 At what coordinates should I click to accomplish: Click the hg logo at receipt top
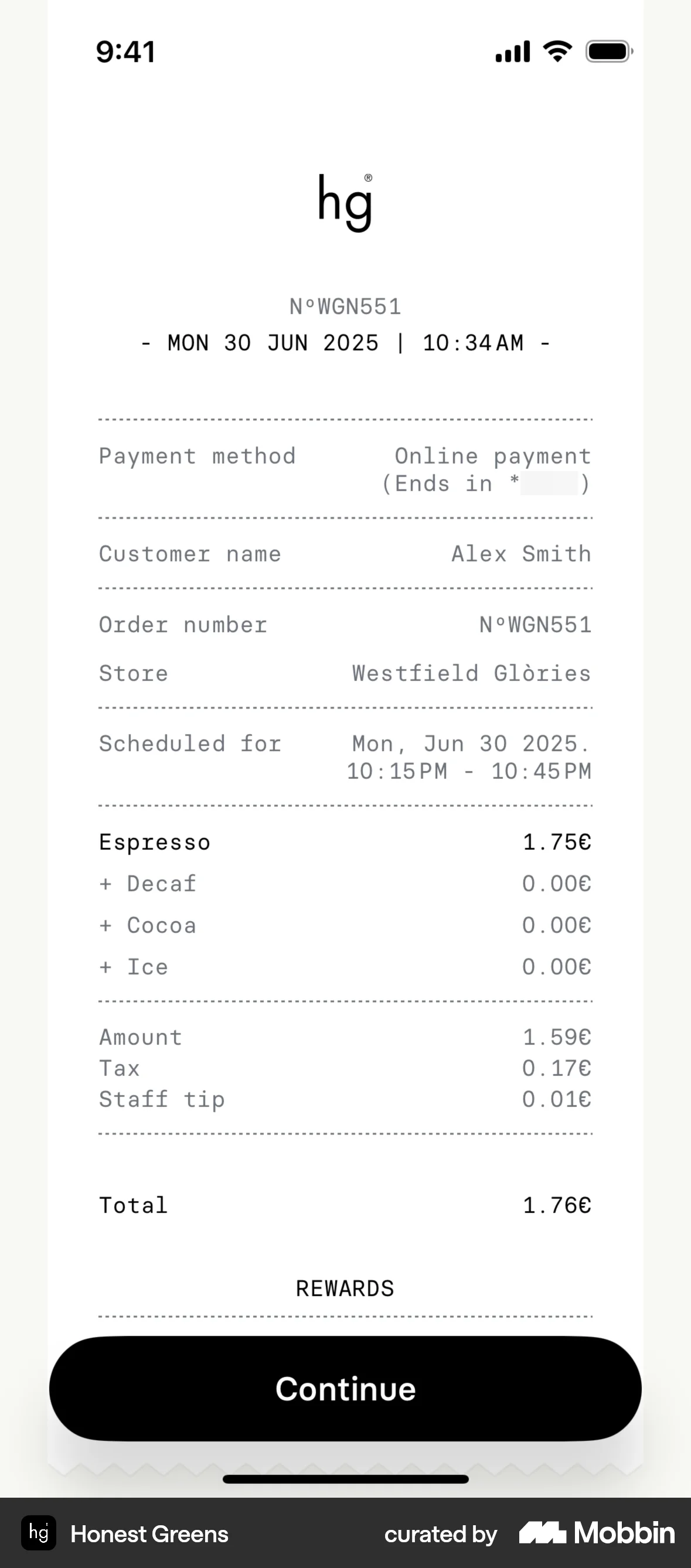345,203
